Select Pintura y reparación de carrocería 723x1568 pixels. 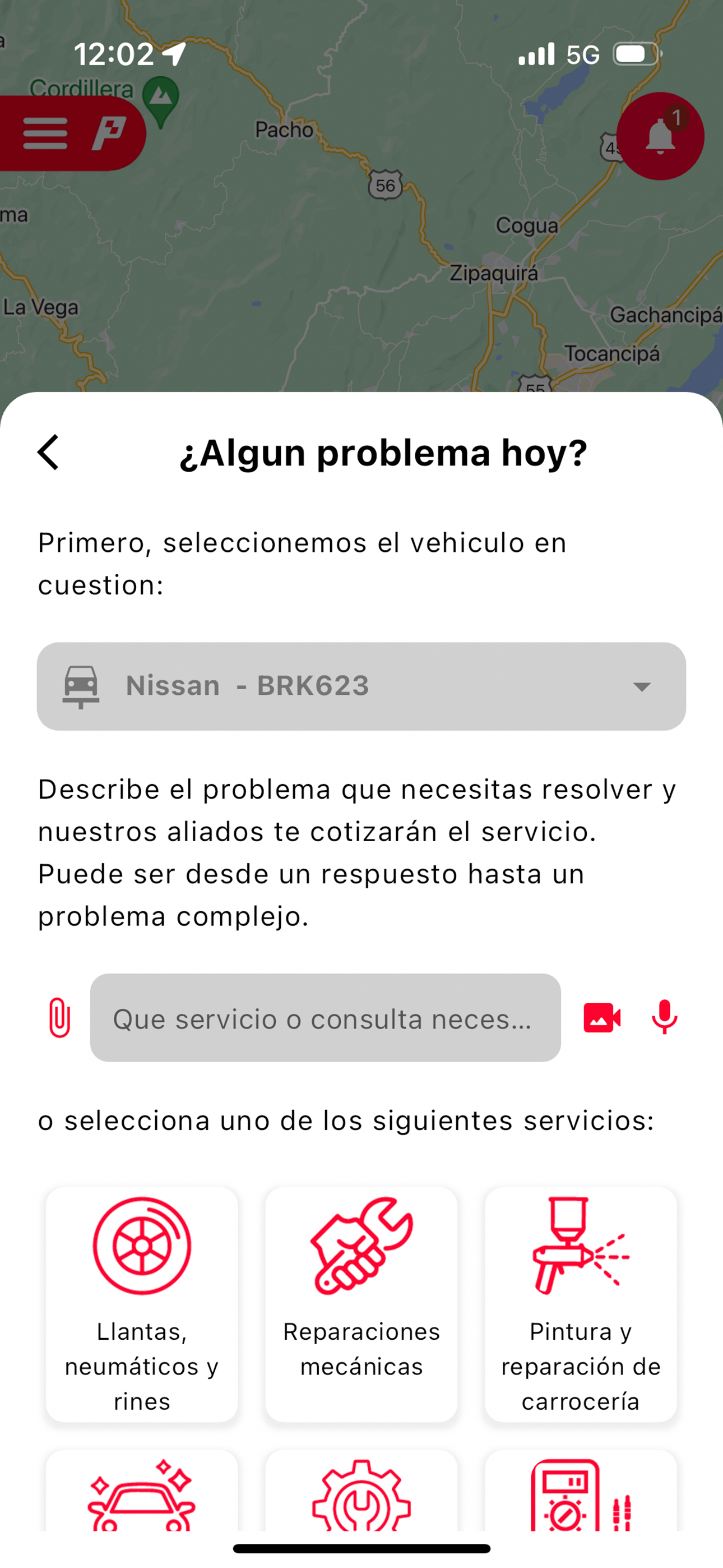tap(581, 1304)
